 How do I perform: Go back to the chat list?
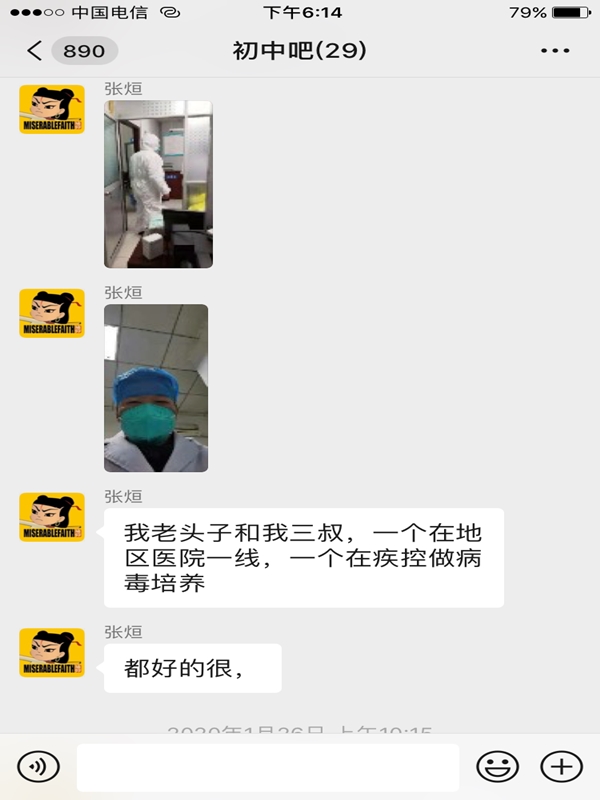coord(36,50)
